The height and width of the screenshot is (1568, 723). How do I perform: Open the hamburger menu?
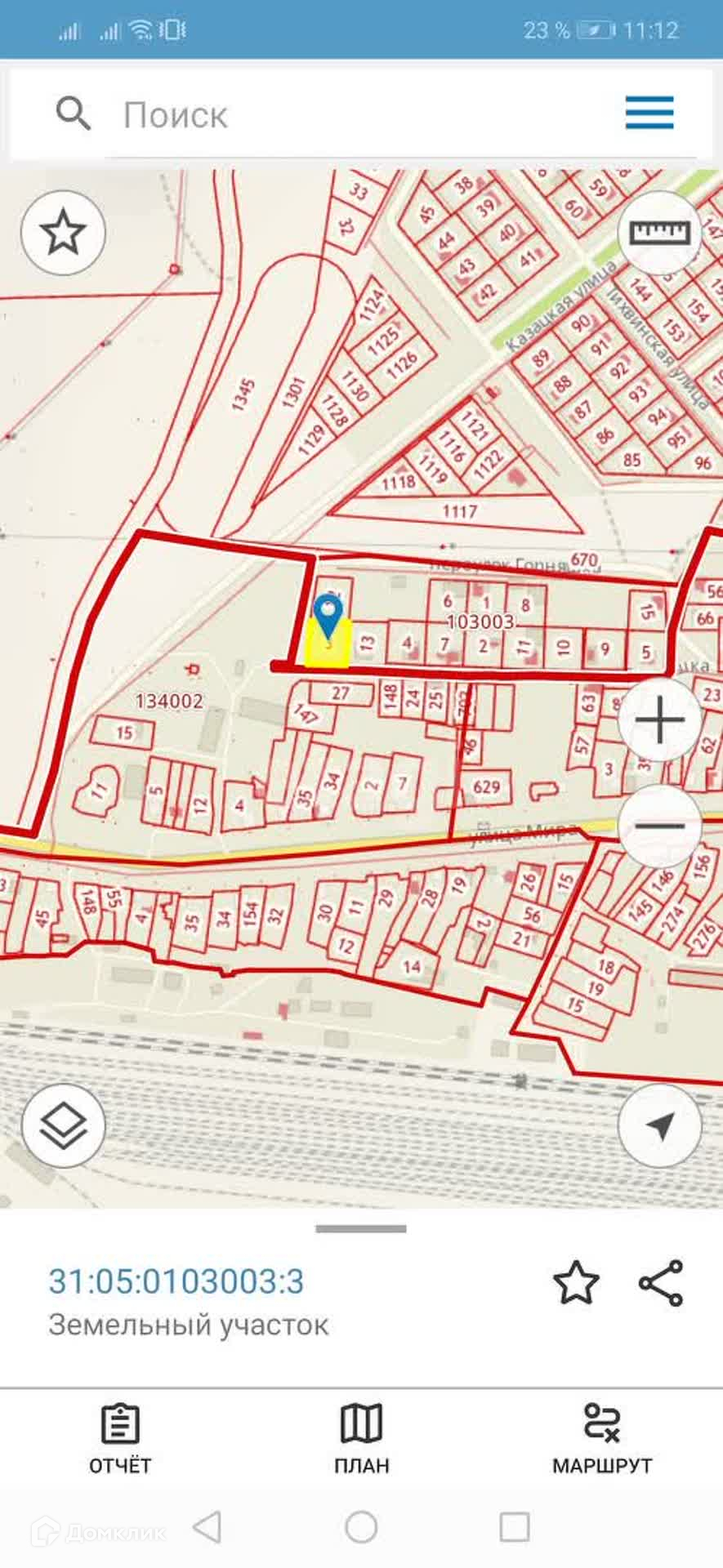(649, 113)
